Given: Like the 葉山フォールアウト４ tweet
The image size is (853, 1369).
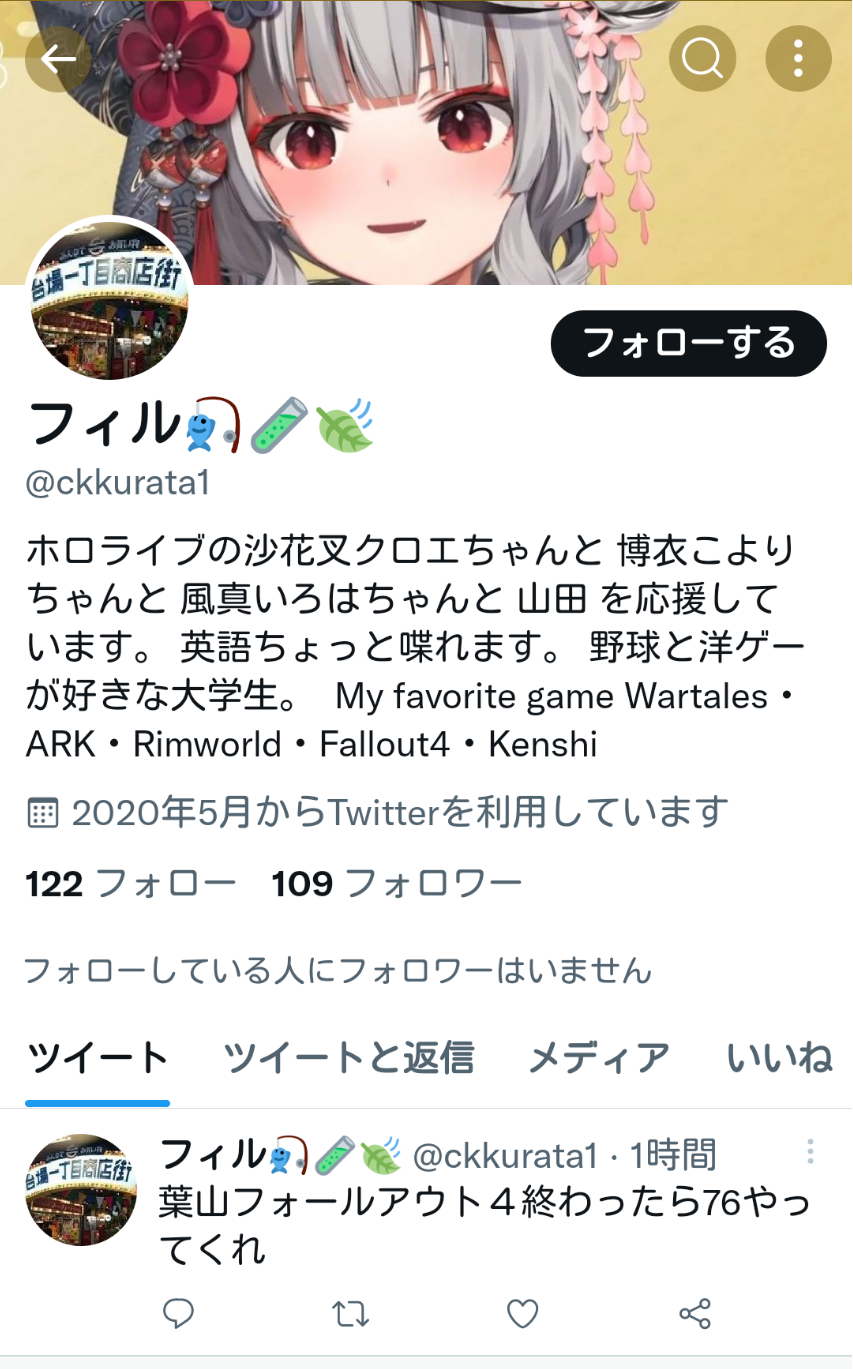Looking at the screenshot, I should 522,1313.
